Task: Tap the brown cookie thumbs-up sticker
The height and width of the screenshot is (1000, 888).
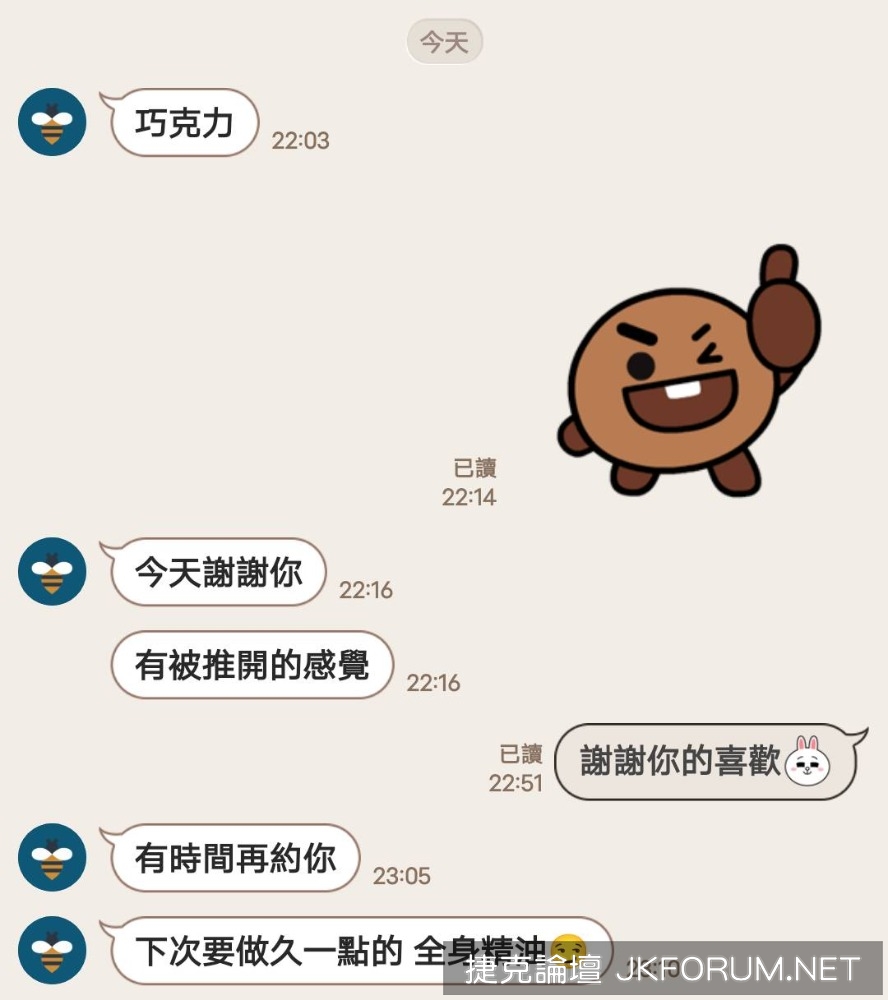Action: click(x=687, y=375)
